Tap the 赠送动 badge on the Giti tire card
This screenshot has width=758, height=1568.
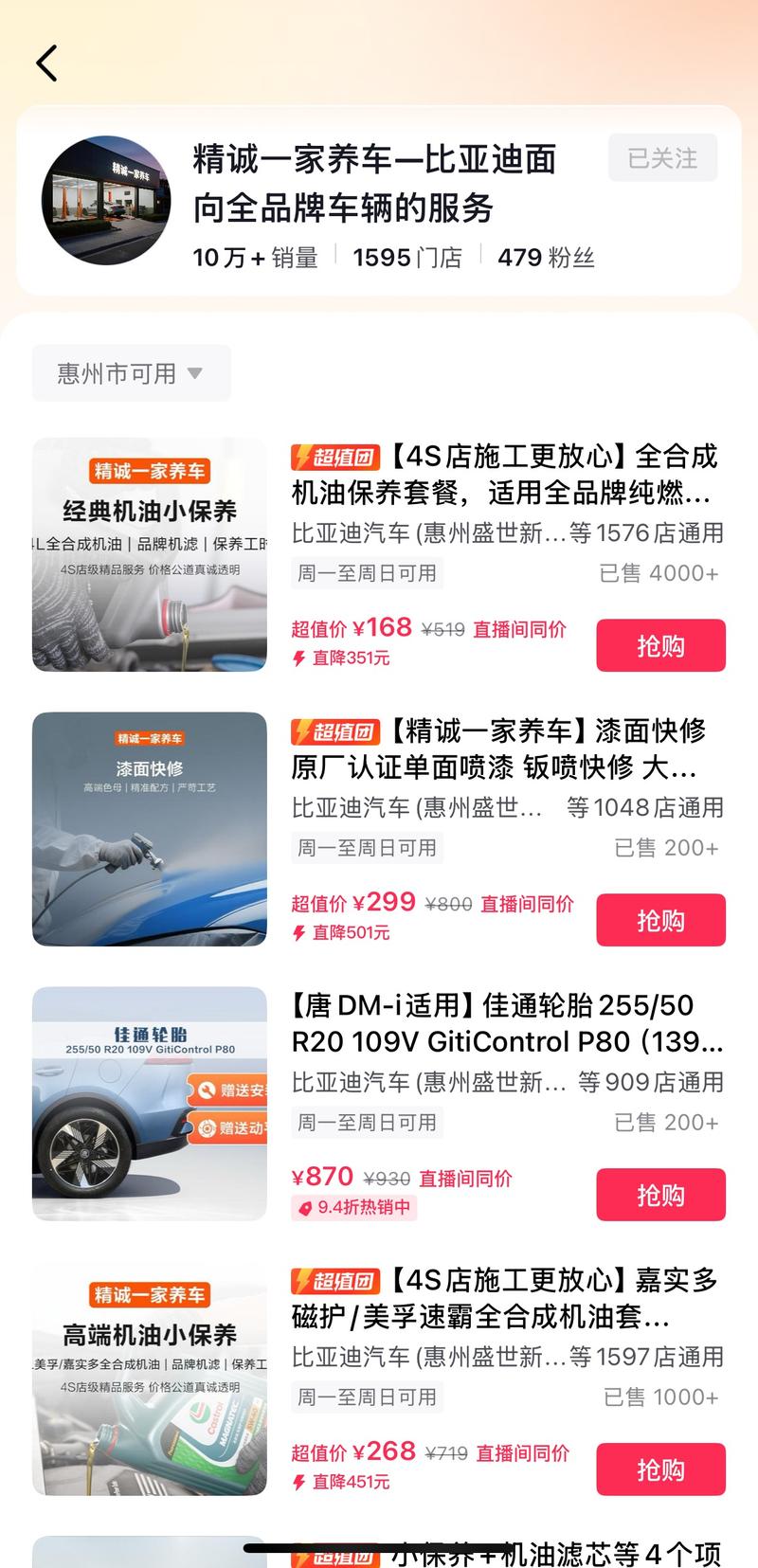[227, 1128]
